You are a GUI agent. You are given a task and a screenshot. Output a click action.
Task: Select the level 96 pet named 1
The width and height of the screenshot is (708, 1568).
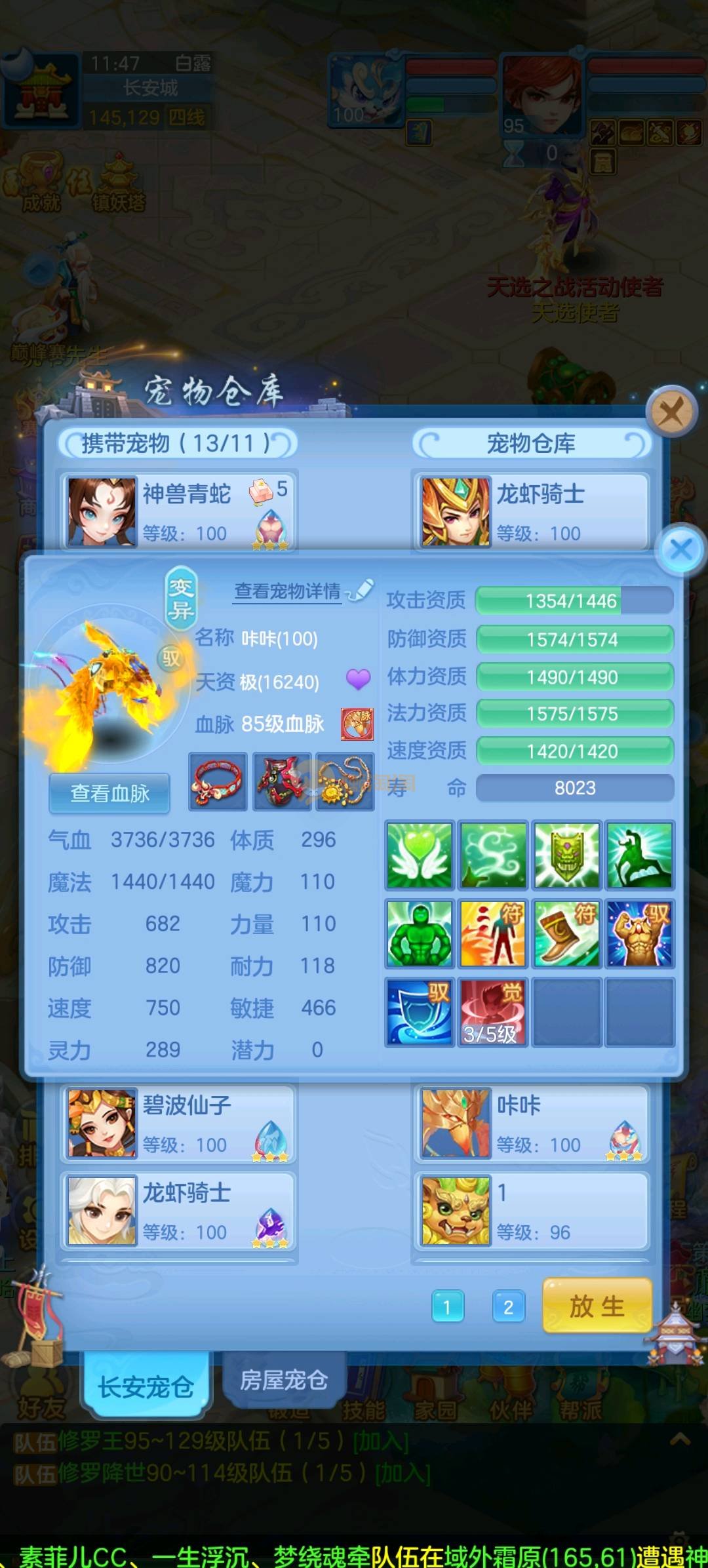tap(531, 1211)
